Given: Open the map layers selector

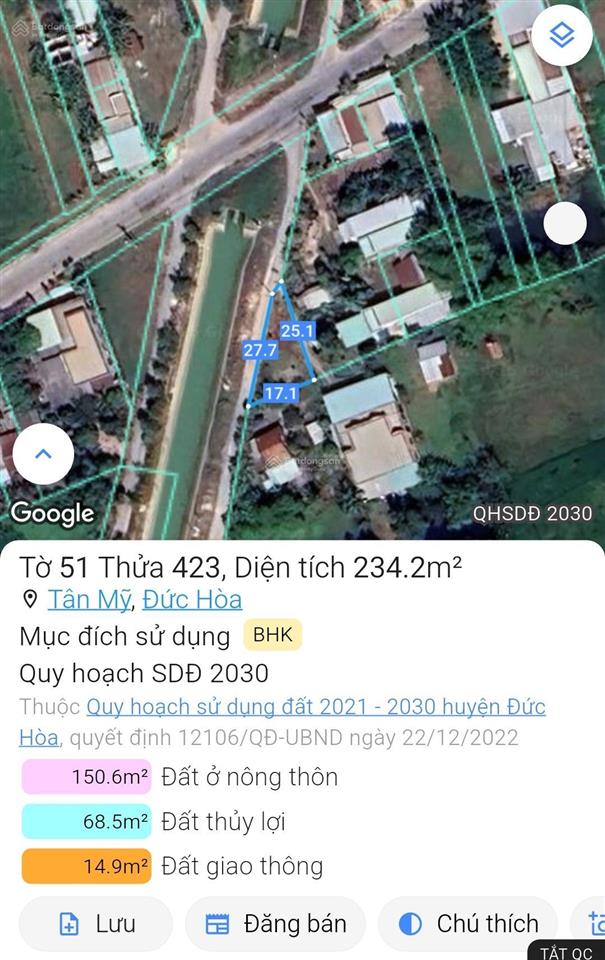Looking at the screenshot, I should [x=562, y=36].
